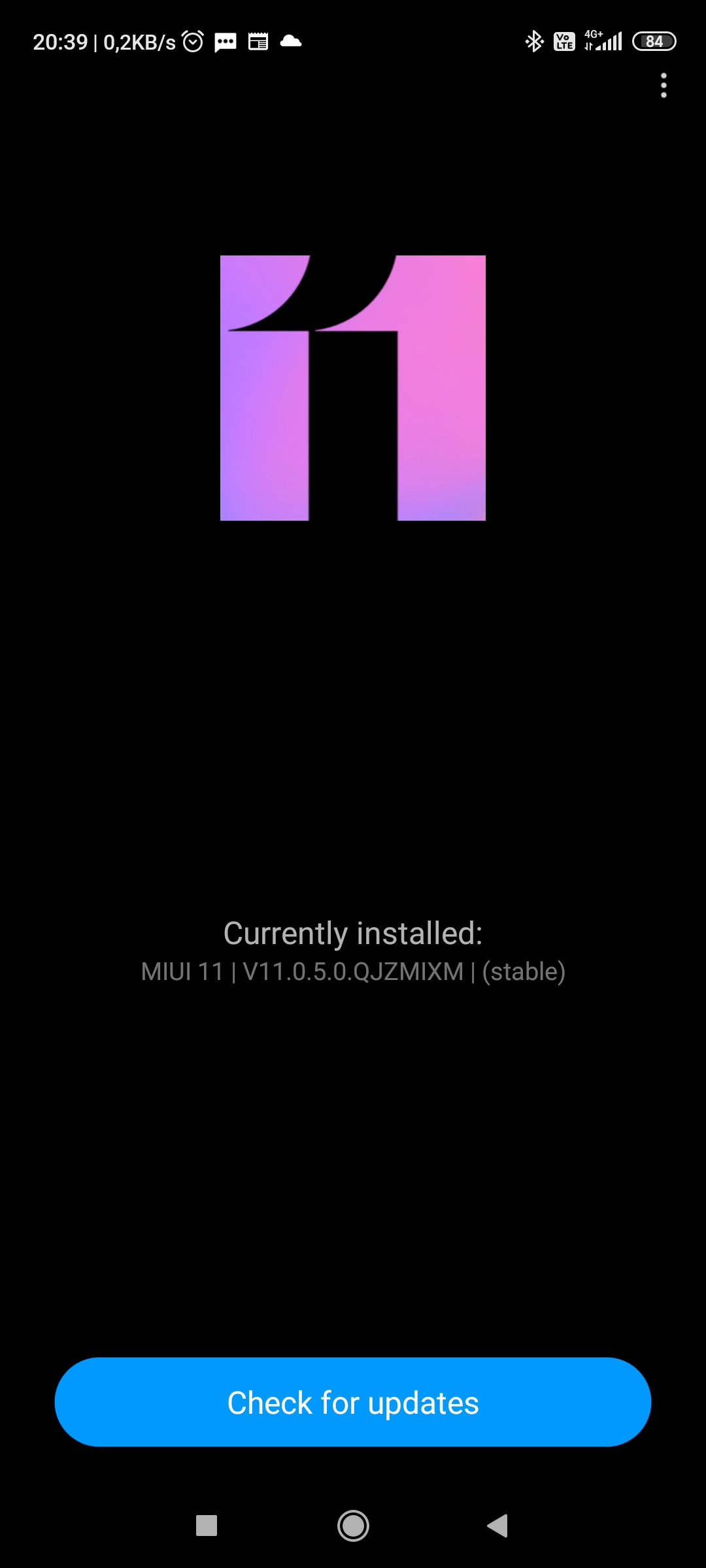Image resolution: width=706 pixels, height=1568 pixels.
Task: Go to home screen via navigation bar
Action: tap(353, 1526)
